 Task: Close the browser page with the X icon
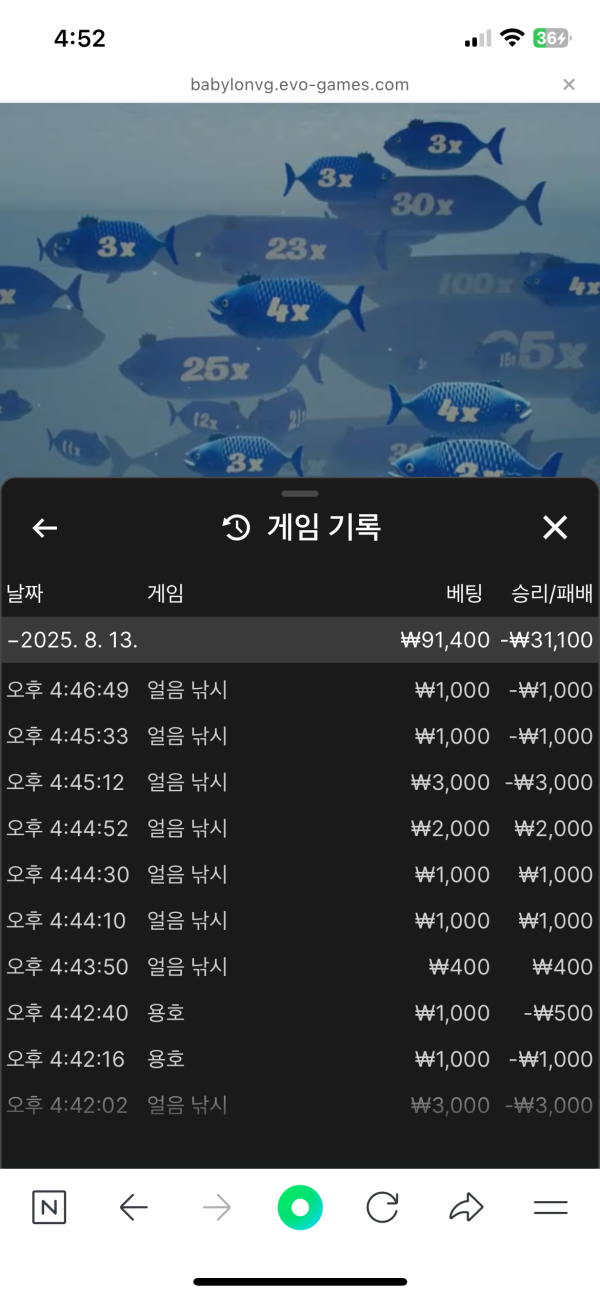click(569, 85)
